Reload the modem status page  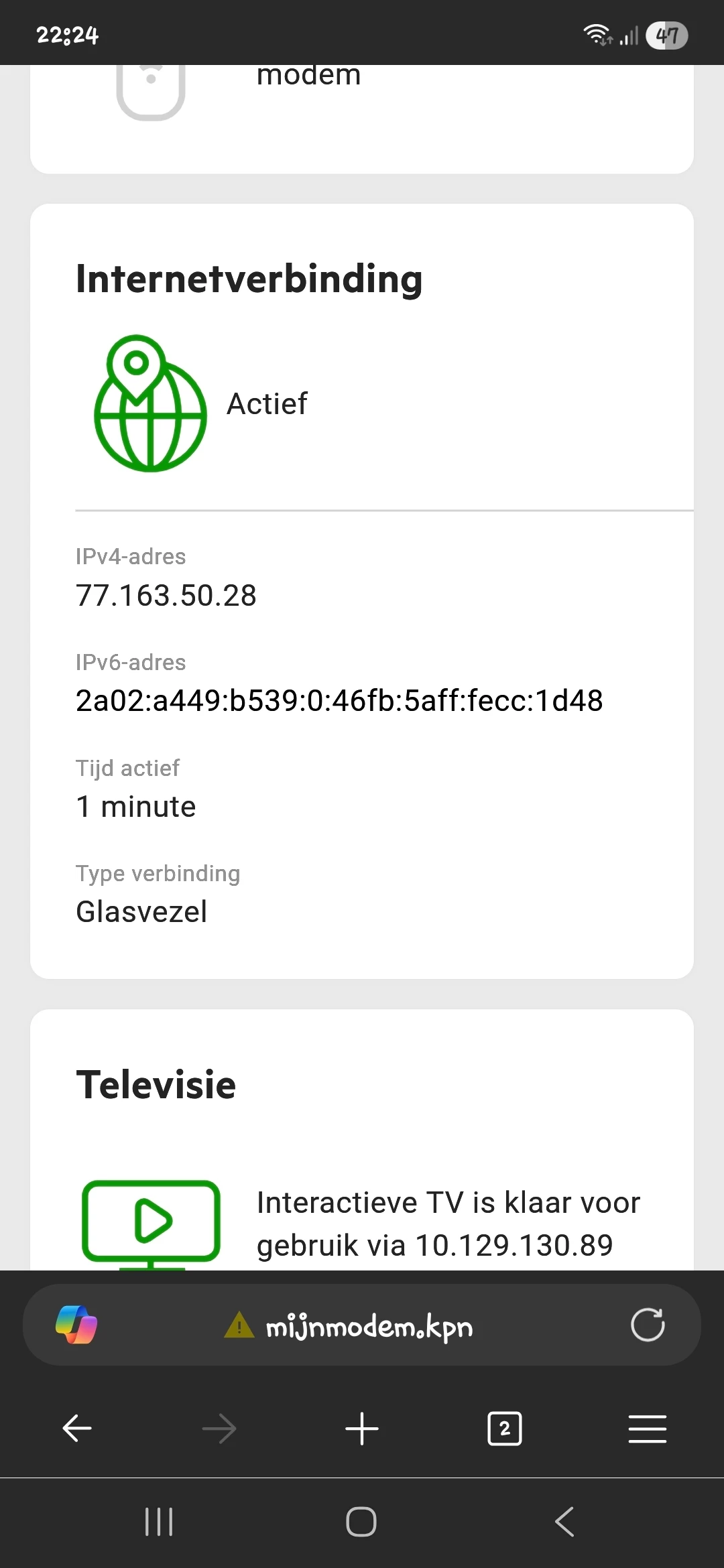pyautogui.click(x=647, y=1325)
